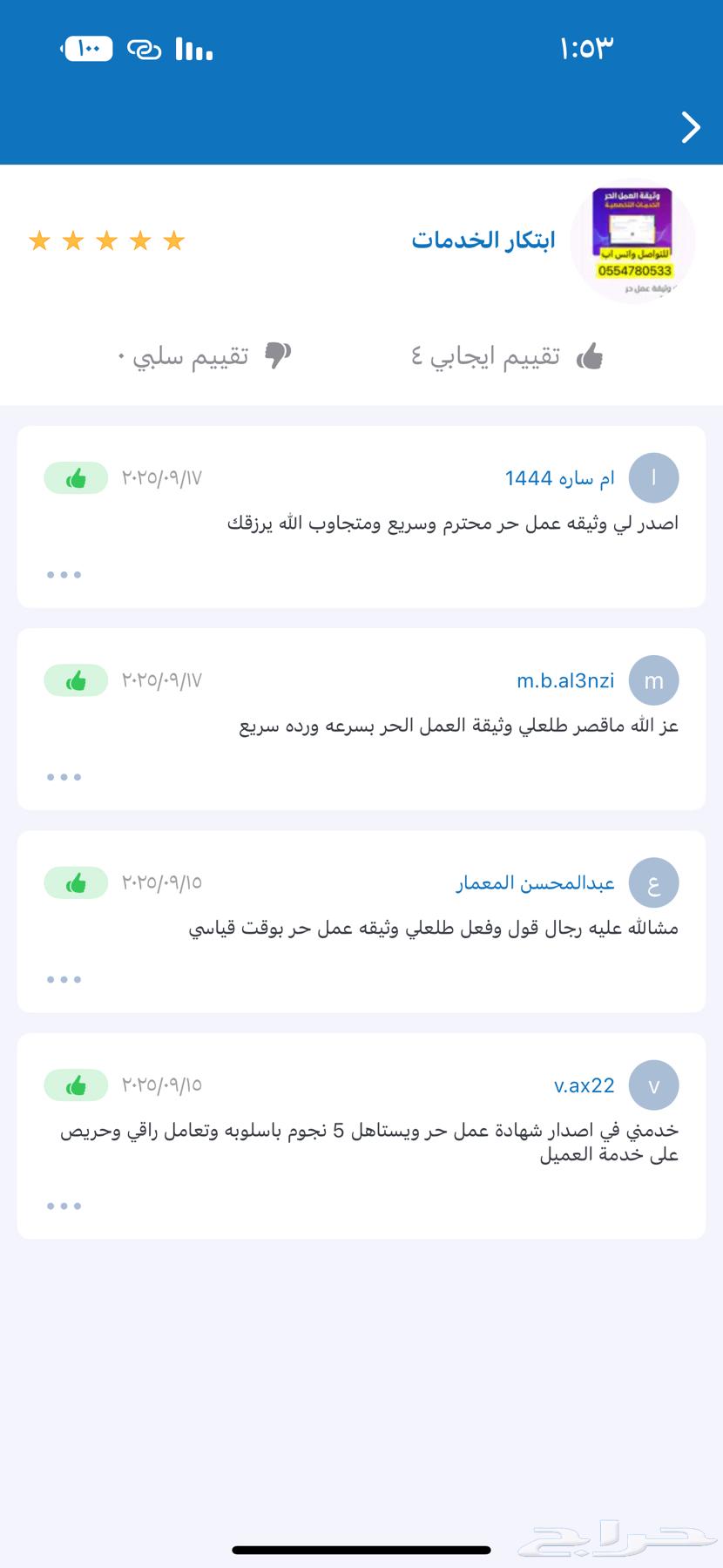Open the ابتكار الخدمات seller profile name
This screenshot has height=1568, width=723.
coord(483,240)
